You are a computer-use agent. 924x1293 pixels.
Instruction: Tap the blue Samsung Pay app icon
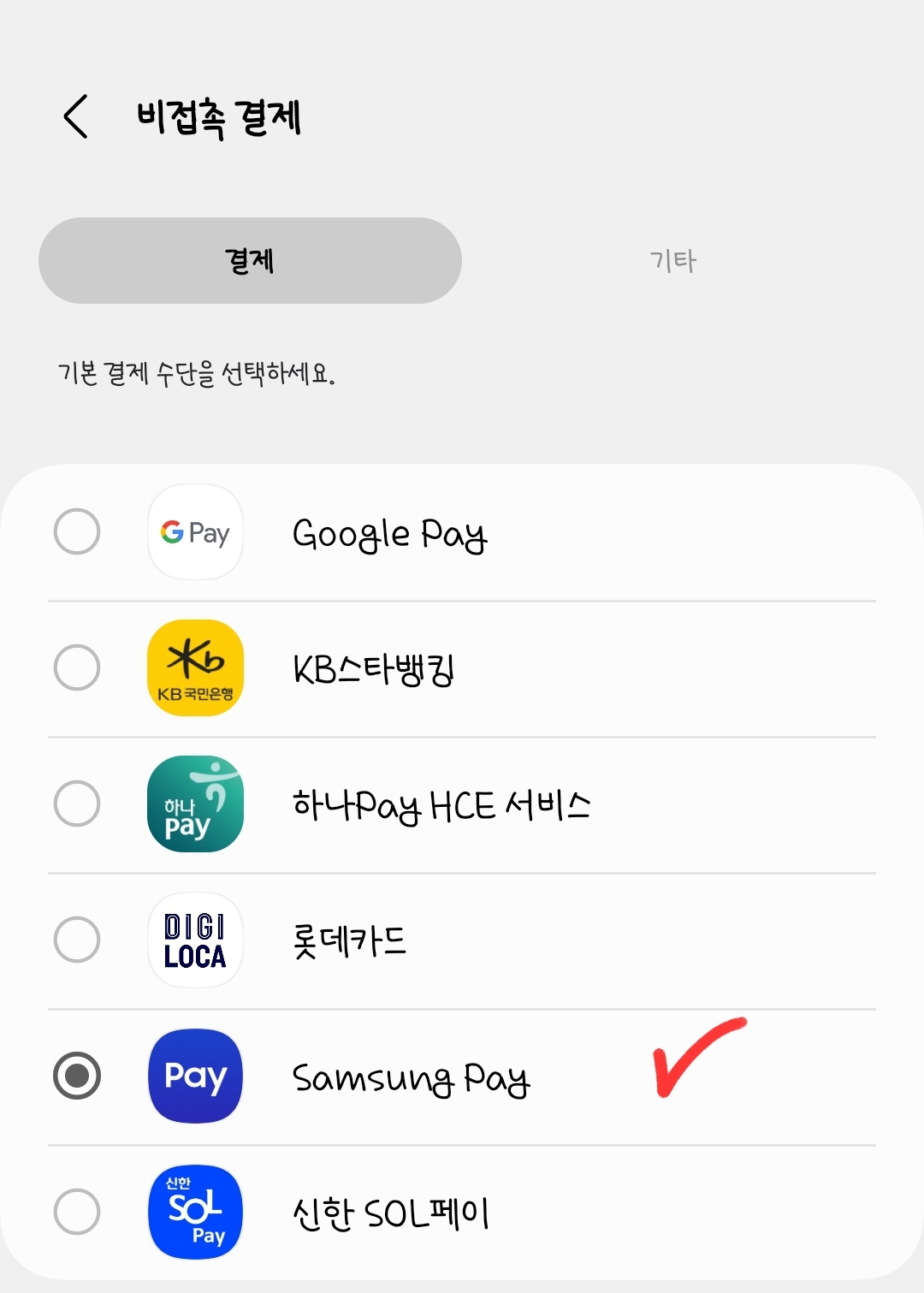tap(195, 1077)
